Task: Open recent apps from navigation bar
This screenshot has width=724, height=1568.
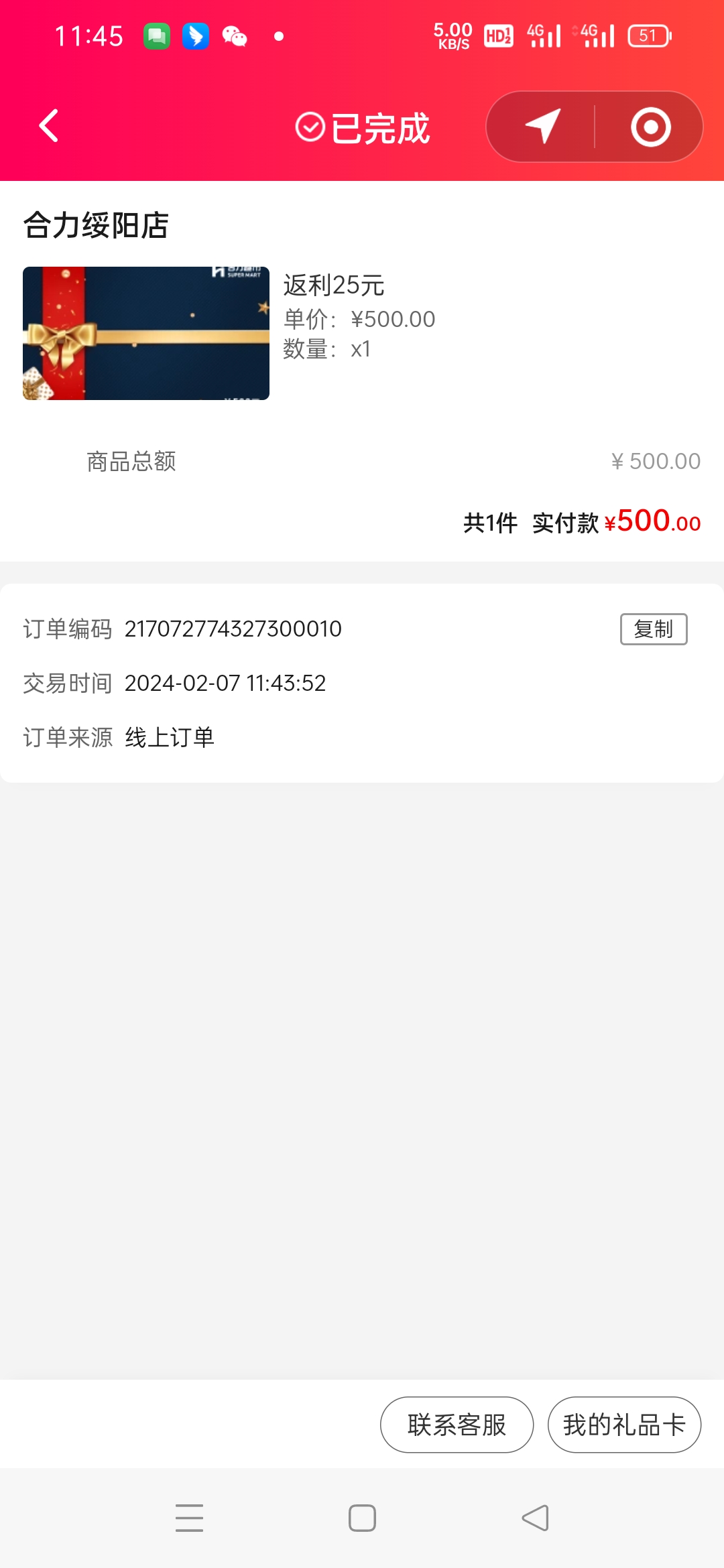Action: click(189, 1518)
